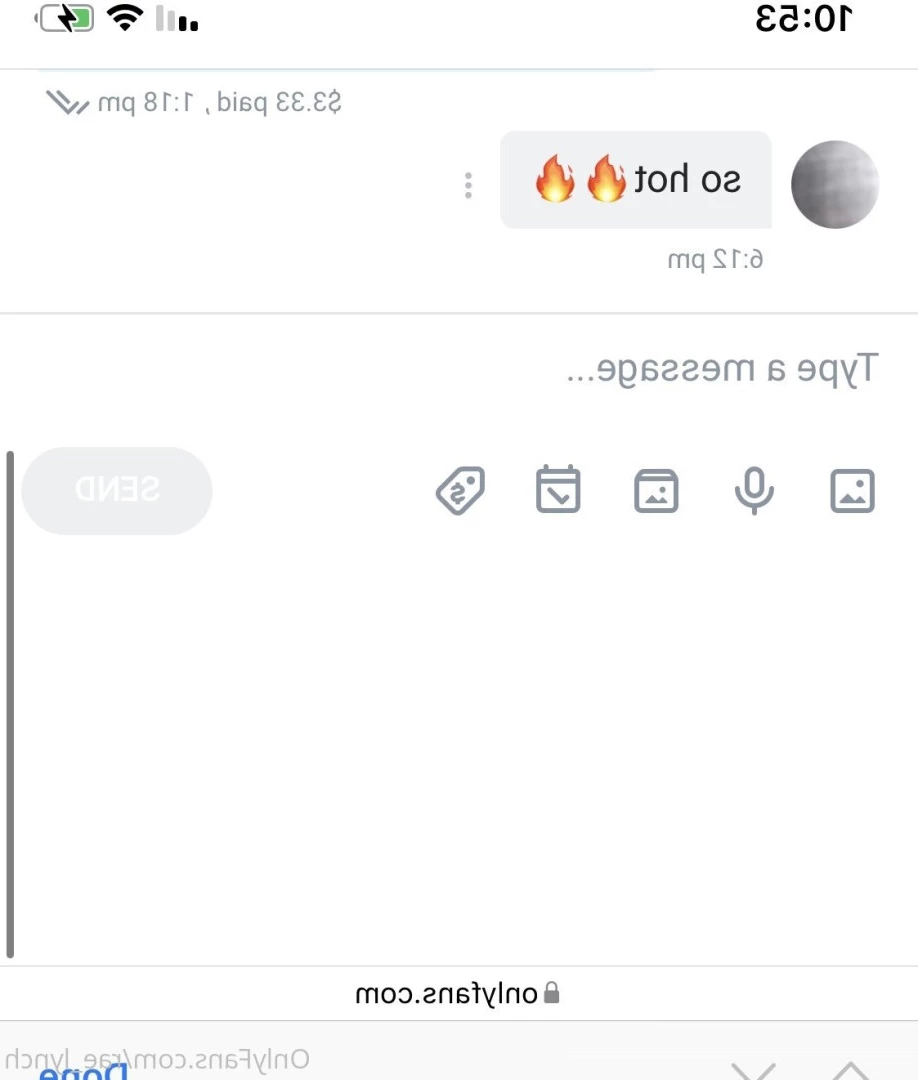Set a message price with the tag icon
Screen dimensions: 918x1080
461,491
